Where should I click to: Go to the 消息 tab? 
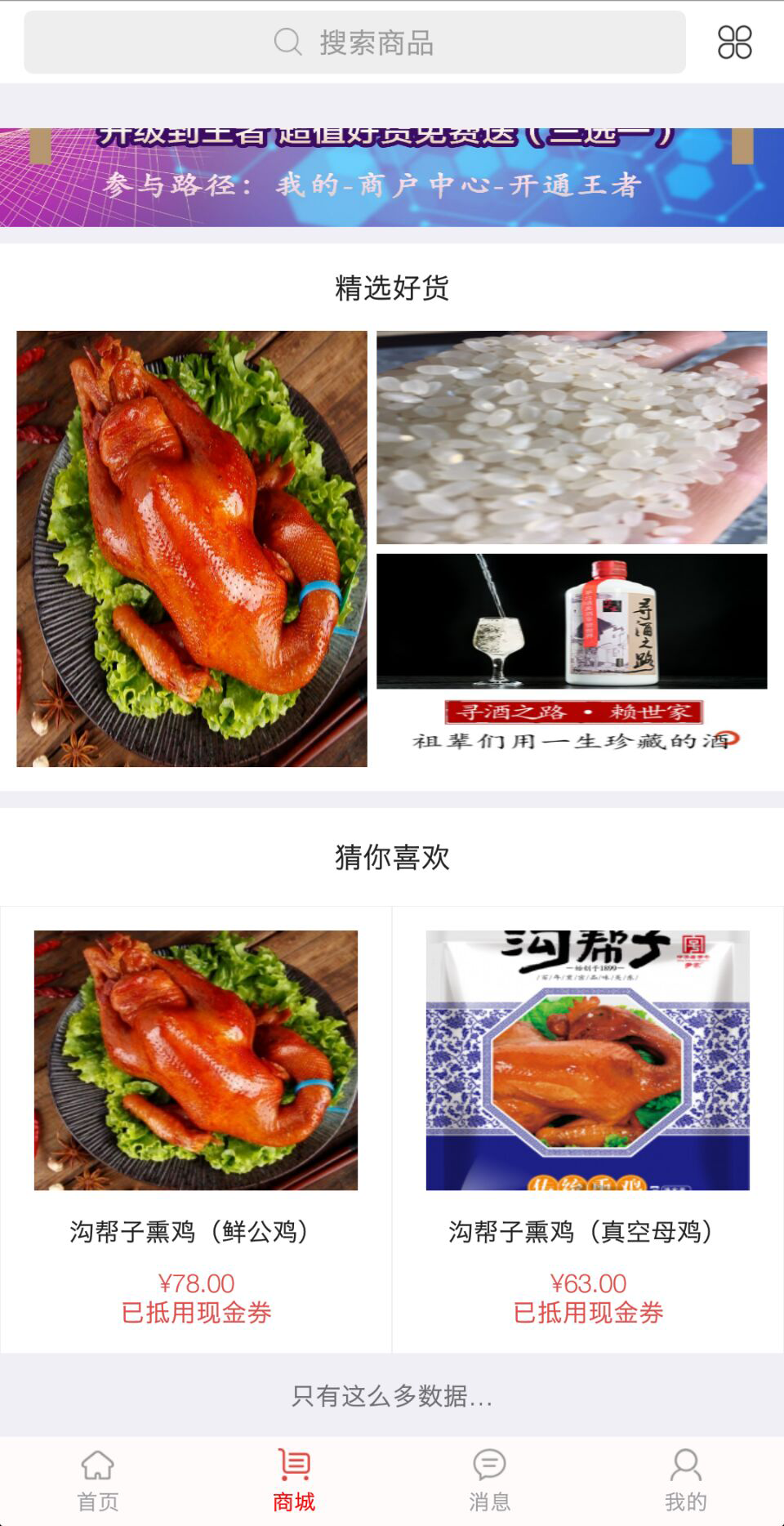(490, 1481)
